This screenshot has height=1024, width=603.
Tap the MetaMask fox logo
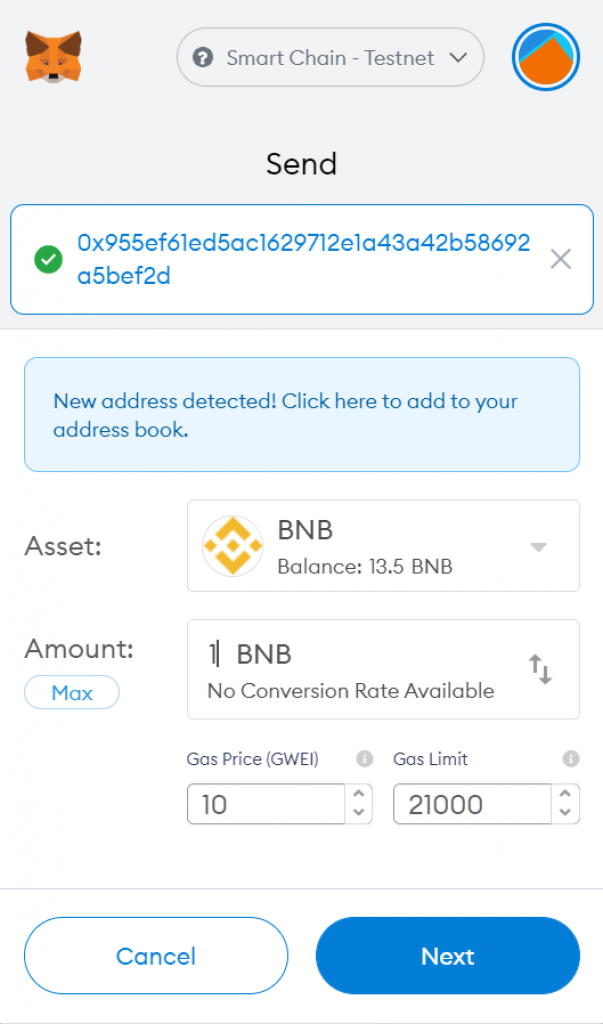tap(54, 57)
